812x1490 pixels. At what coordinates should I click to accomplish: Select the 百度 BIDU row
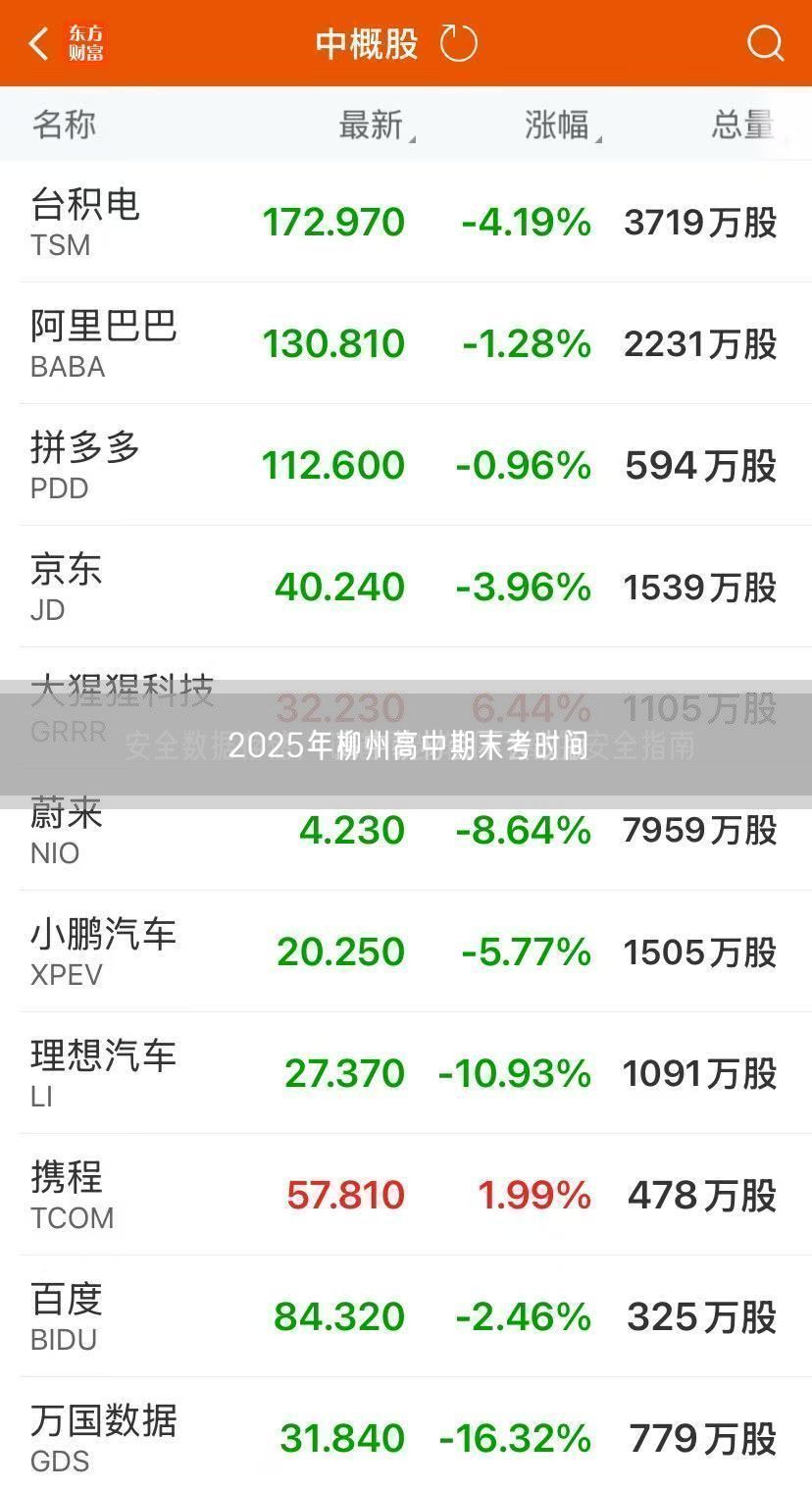click(x=406, y=1317)
